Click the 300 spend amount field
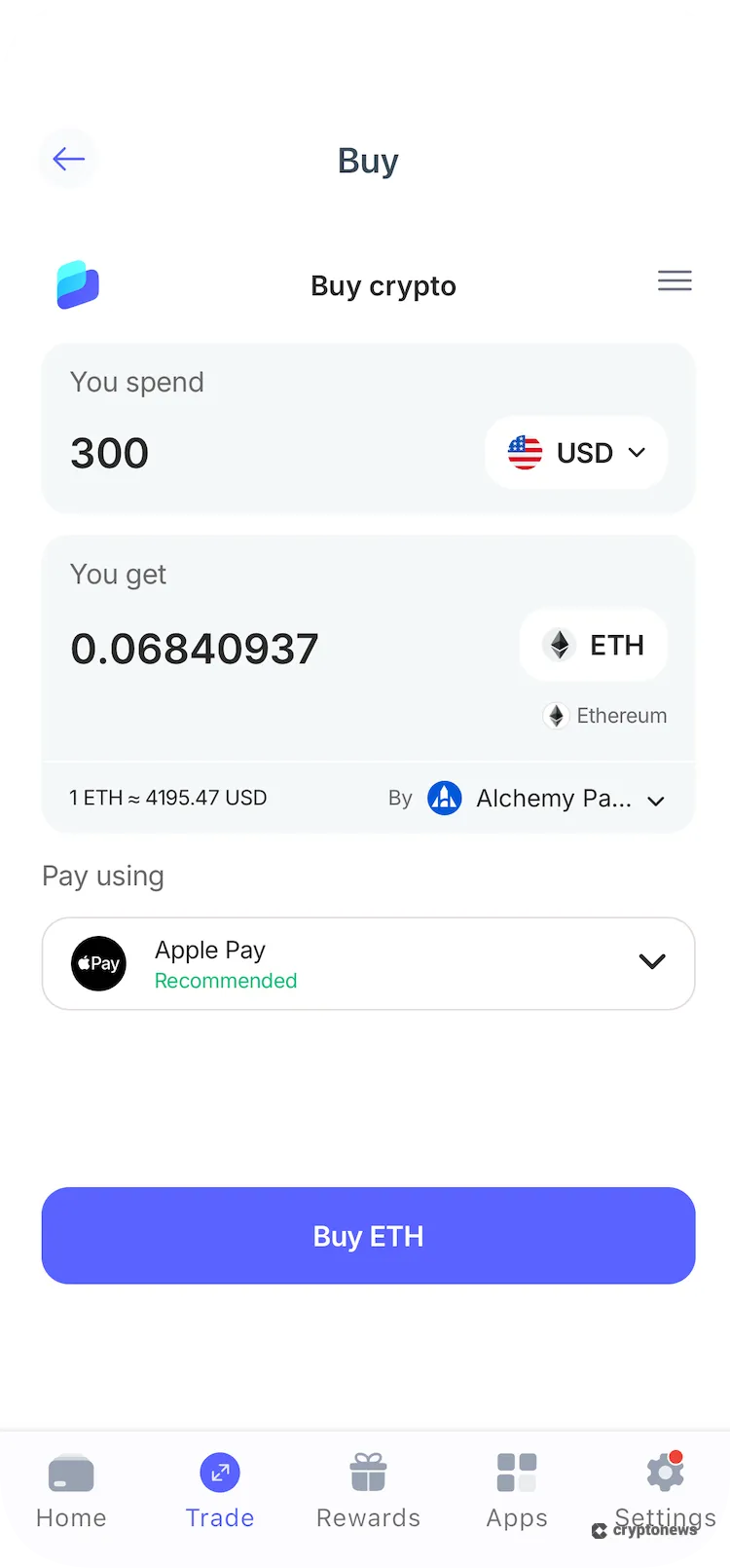The height and width of the screenshot is (1568, 730). coord(109,452)
